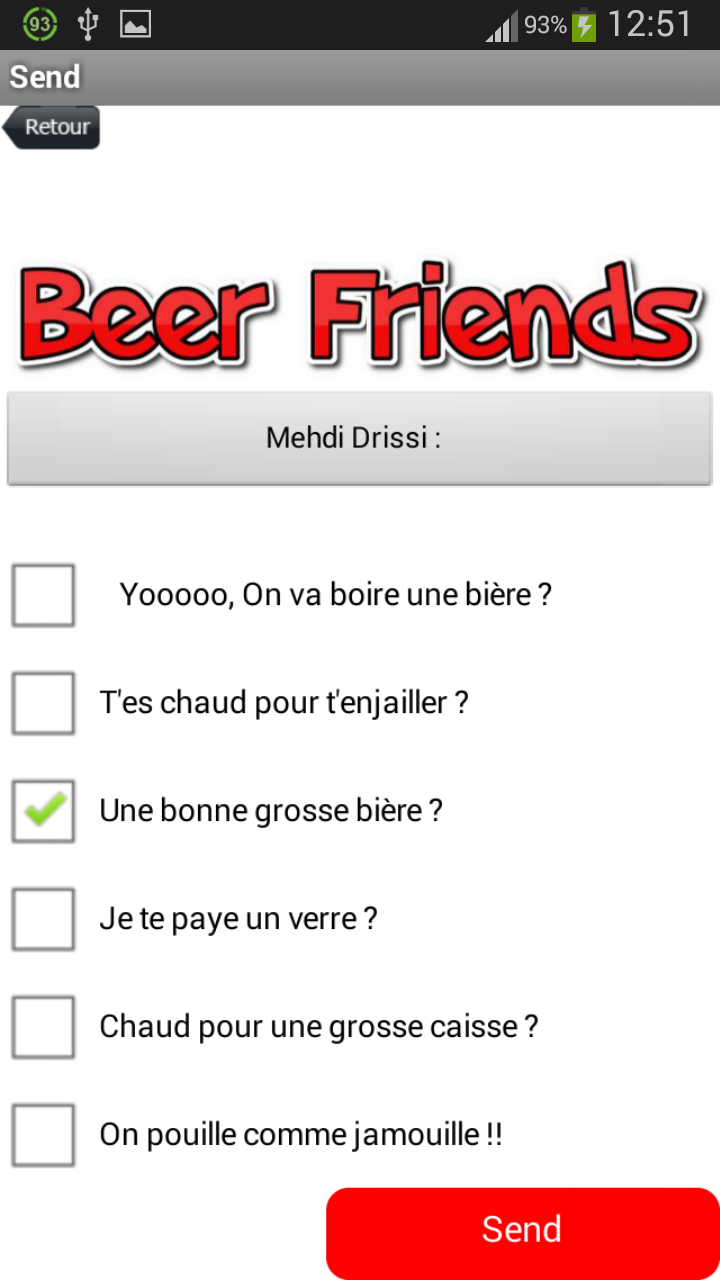Check 'Chaud pour une grosse caisse ?'
This screenshot has height=1280, width=720.
44,1027
